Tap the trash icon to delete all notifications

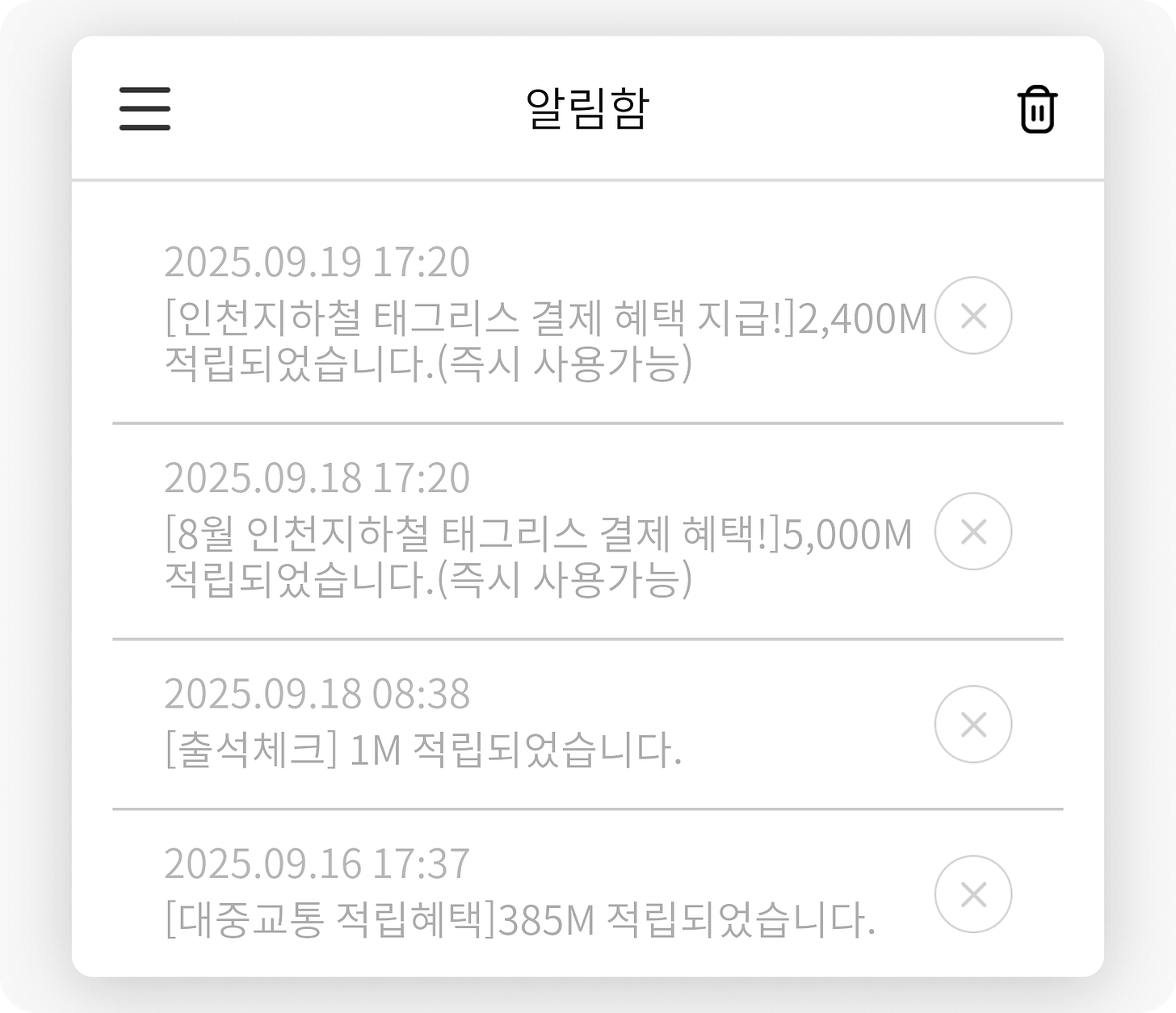1037,110
